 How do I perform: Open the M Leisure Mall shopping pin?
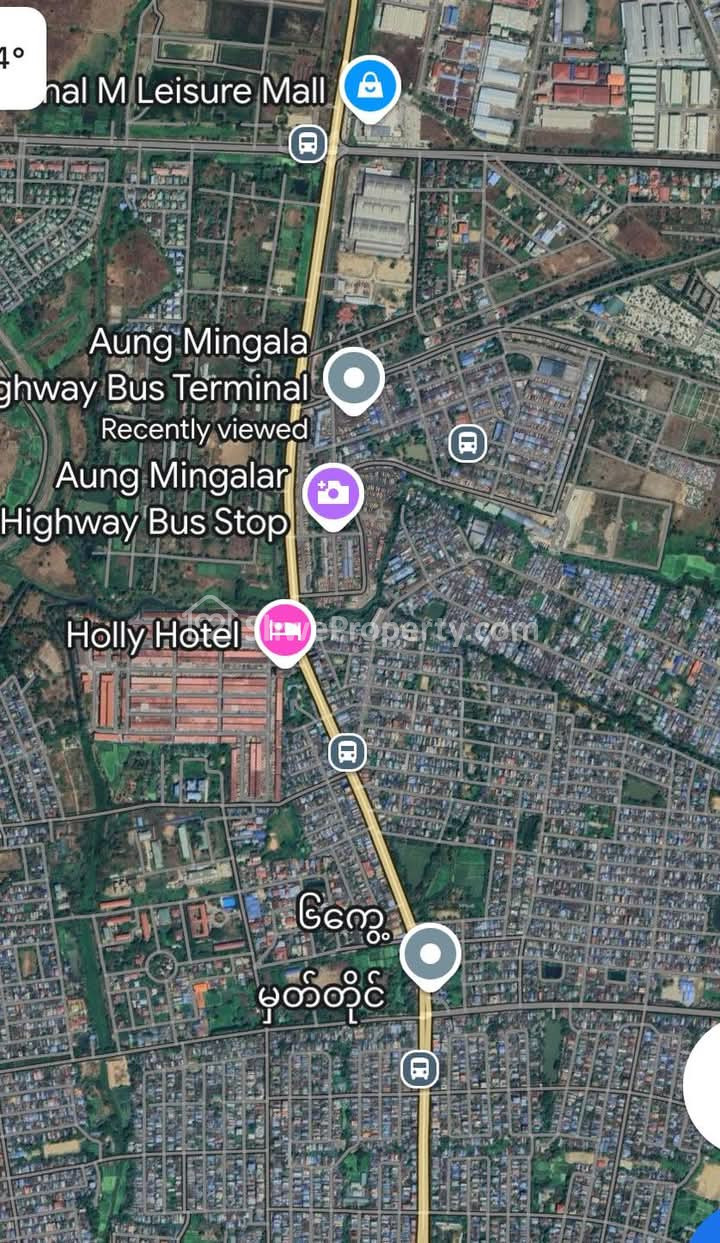371,89
